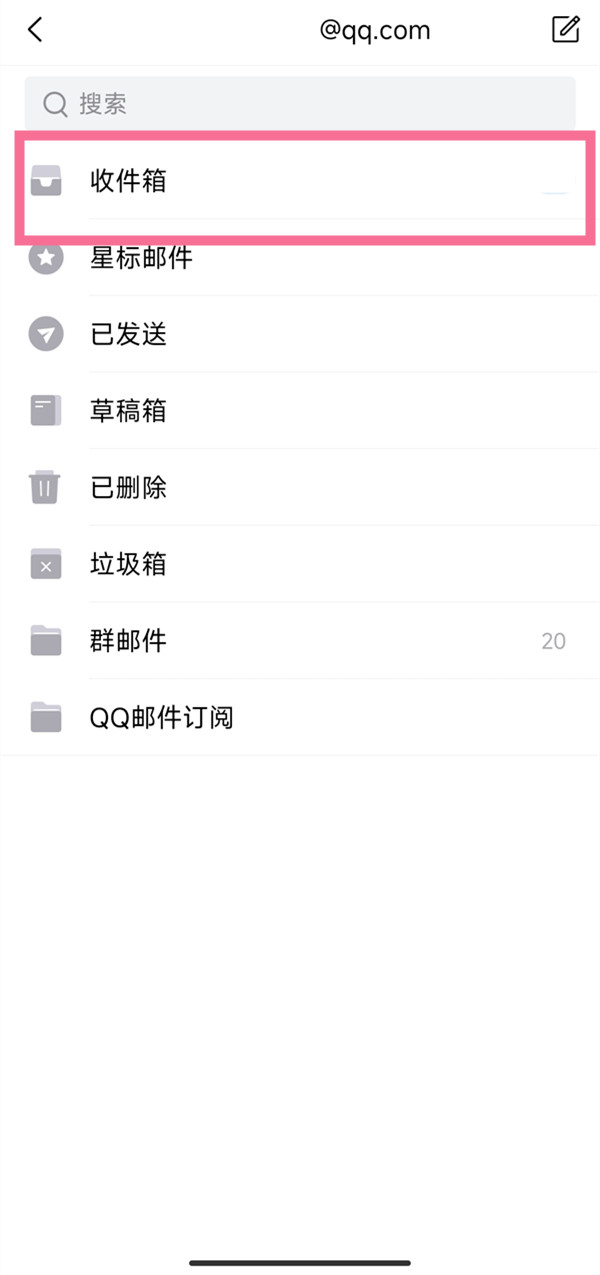Tap the 搜索 search field
Viewport: 600px width, 1275px height.
(300, 103)
